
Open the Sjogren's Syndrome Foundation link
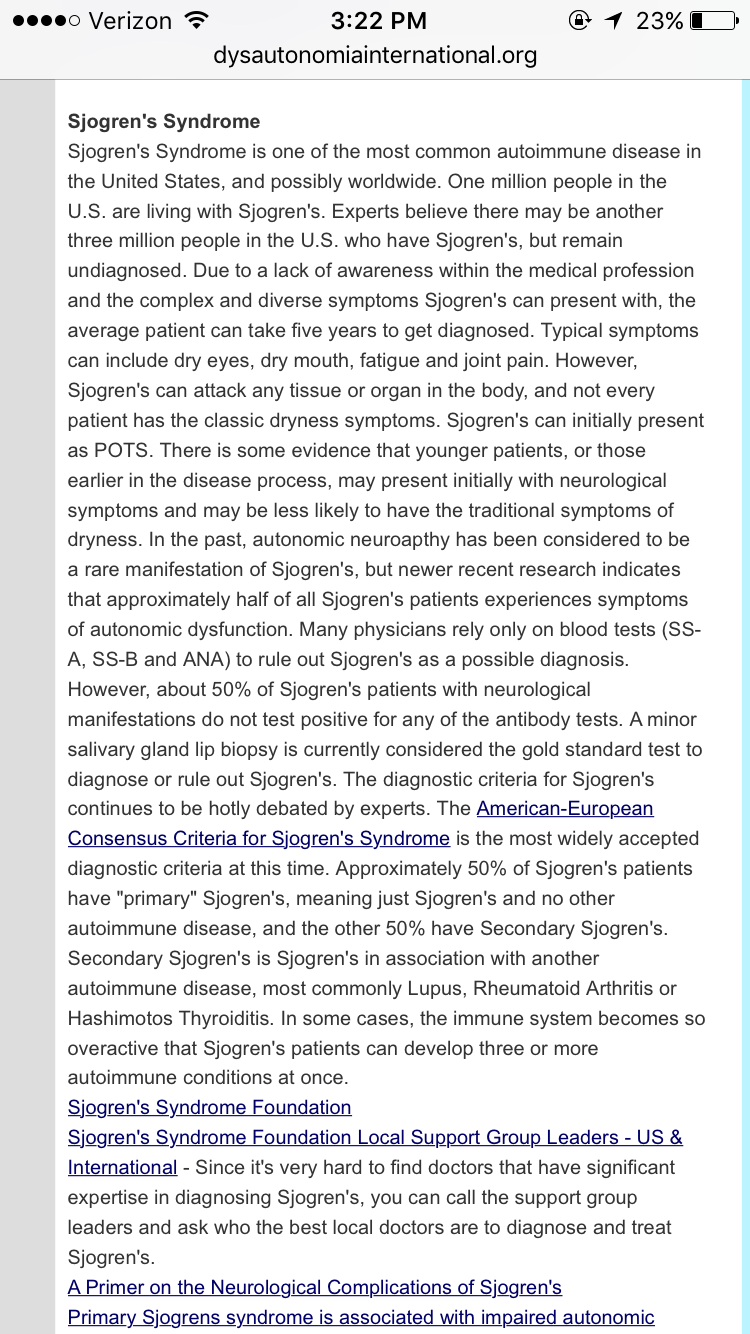point(210,1107)
